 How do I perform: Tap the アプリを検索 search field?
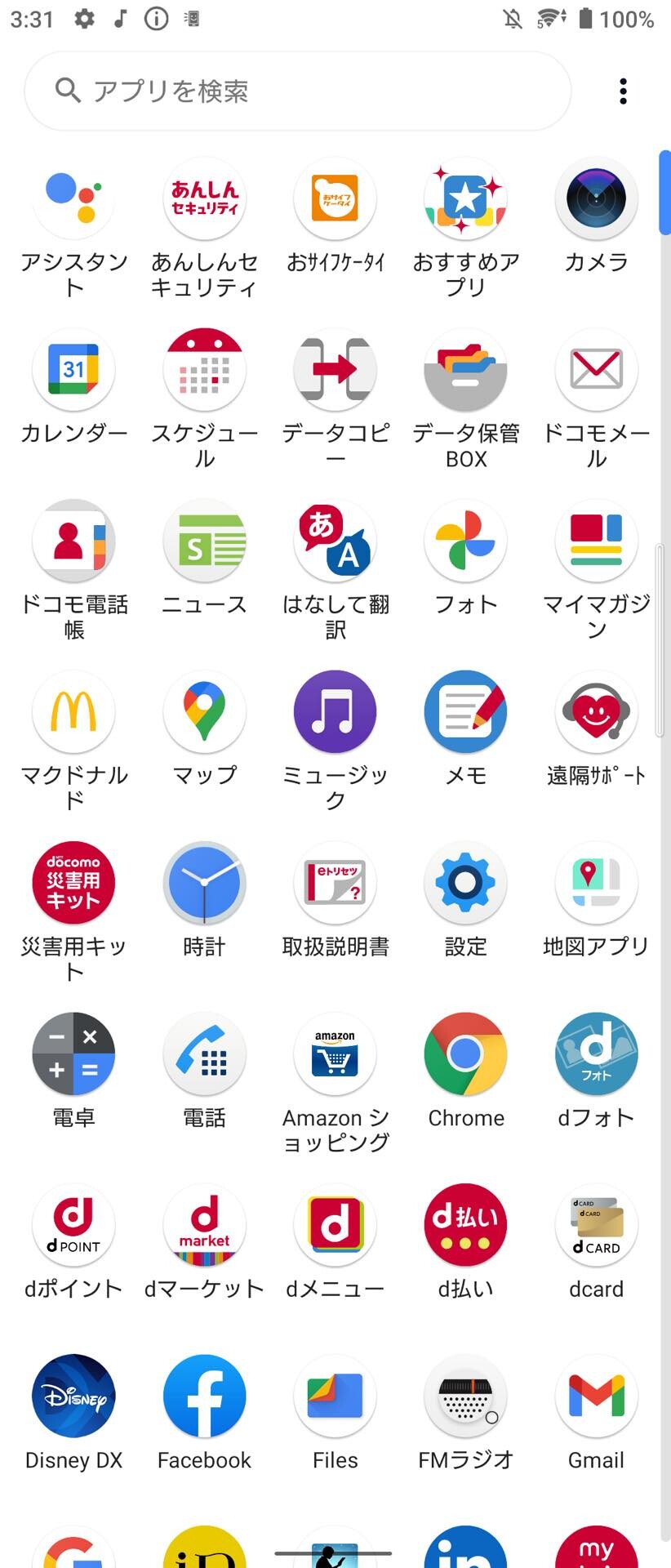pyautogui.click(x=297, y=91)
